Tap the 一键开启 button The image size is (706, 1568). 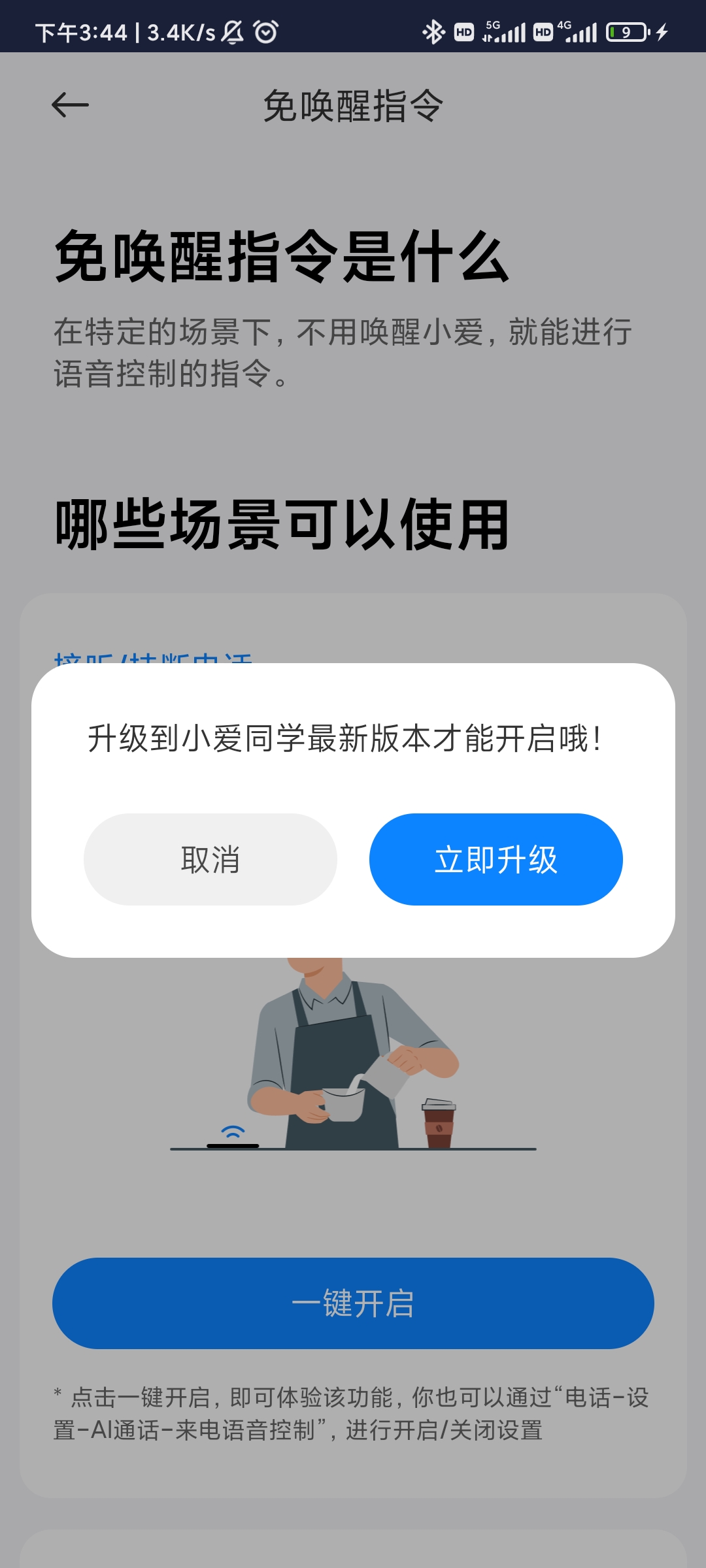353,1303
